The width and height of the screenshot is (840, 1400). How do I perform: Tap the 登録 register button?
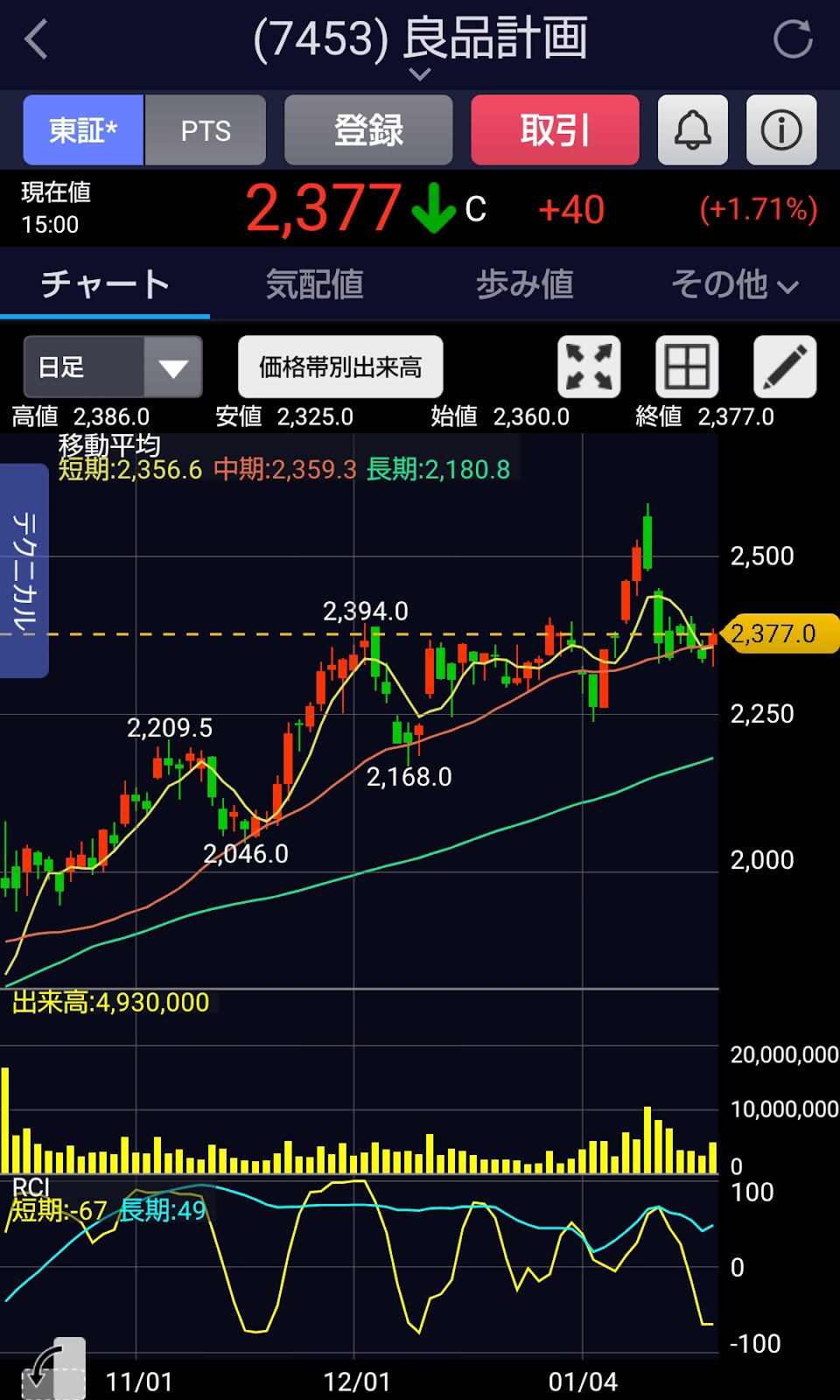(x=368, y=129)
